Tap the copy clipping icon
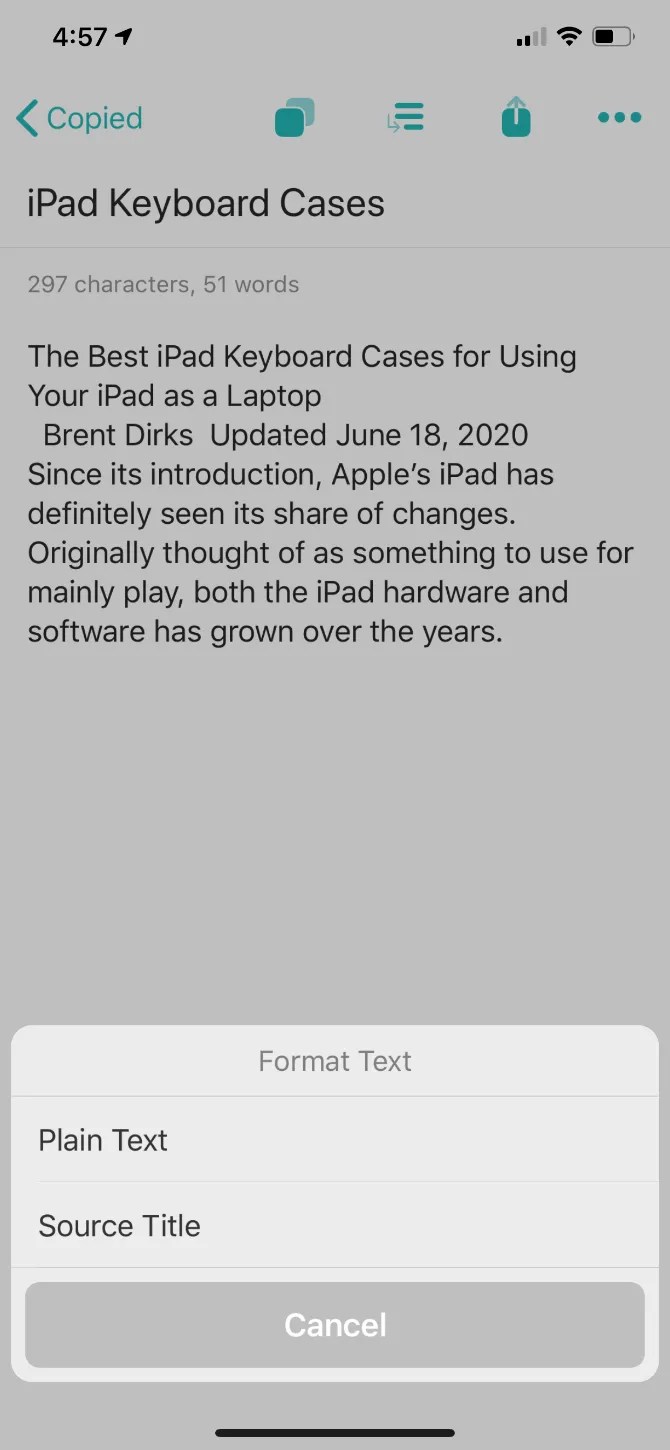This screenshot has width=670, height=1450. 294,118
